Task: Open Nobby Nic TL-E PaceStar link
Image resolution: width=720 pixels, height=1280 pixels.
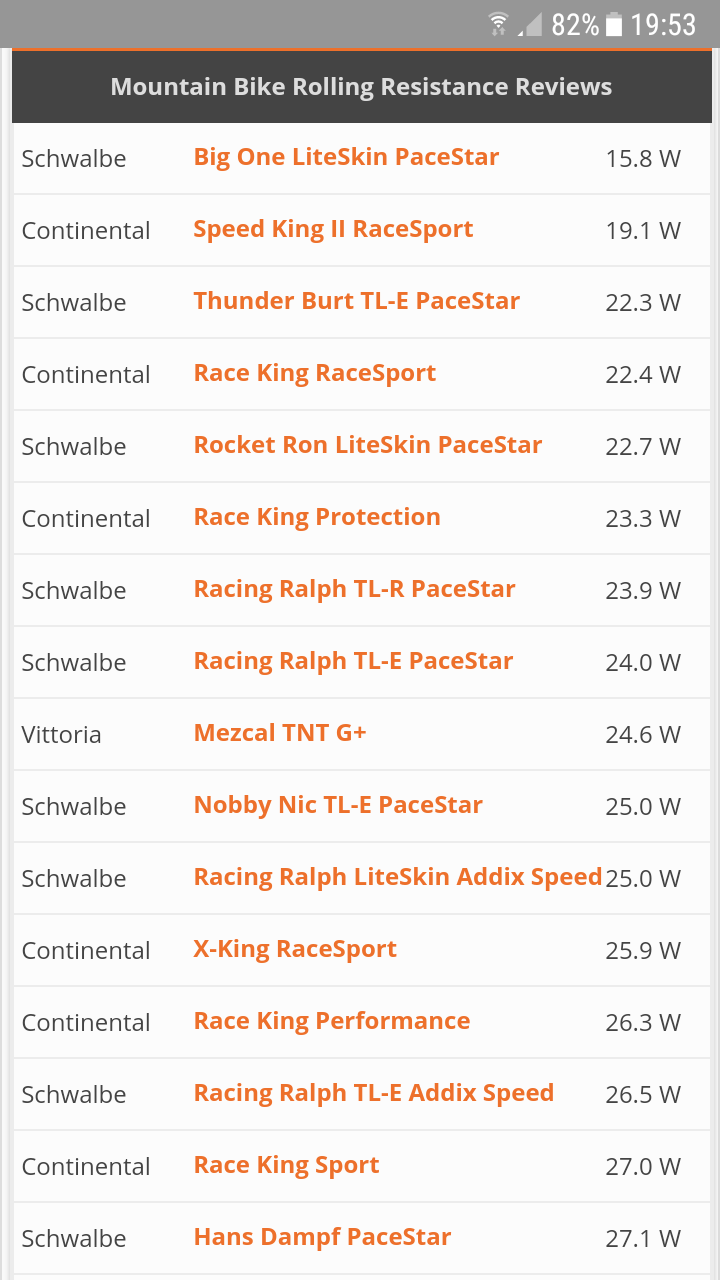Action: pos(338,805)
